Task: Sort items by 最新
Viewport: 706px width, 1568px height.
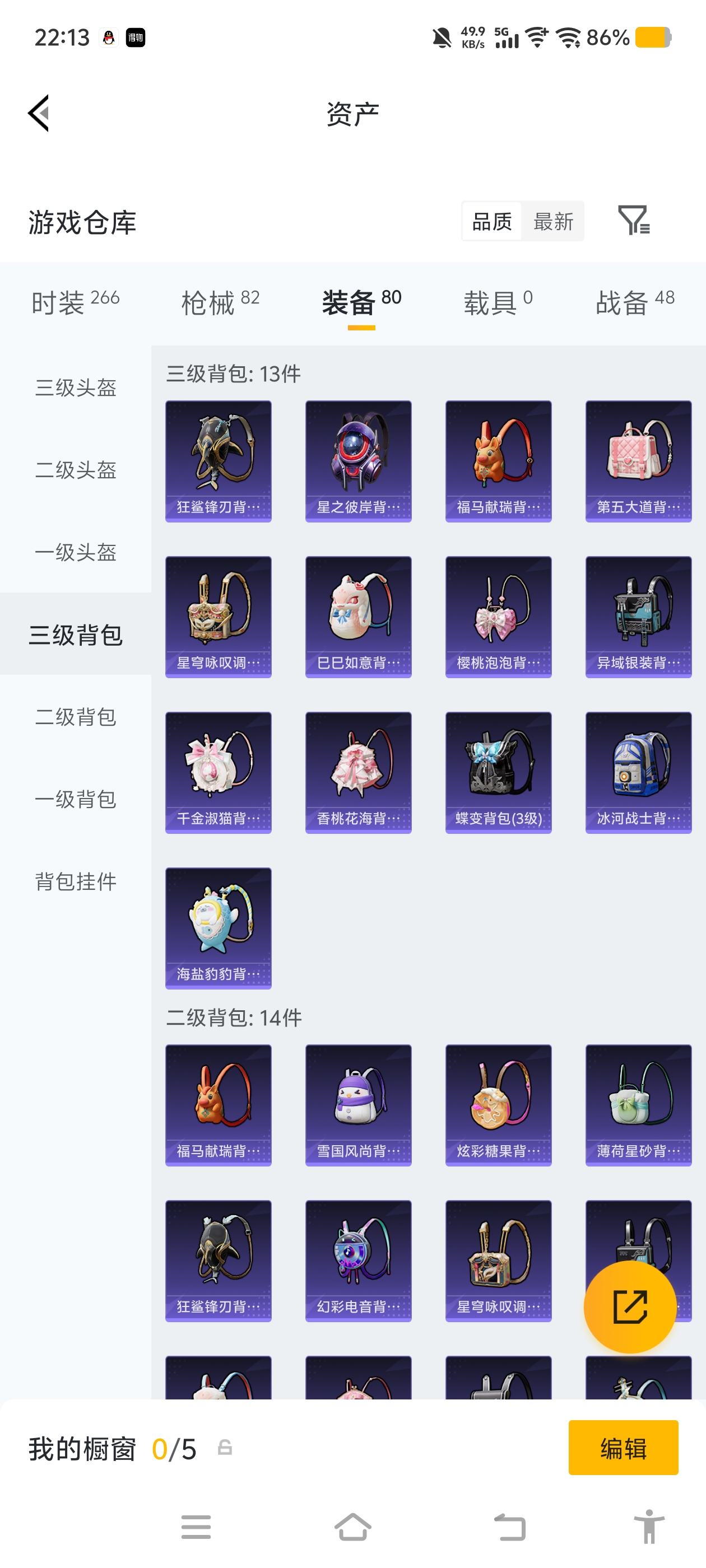Action: (553, 222)
